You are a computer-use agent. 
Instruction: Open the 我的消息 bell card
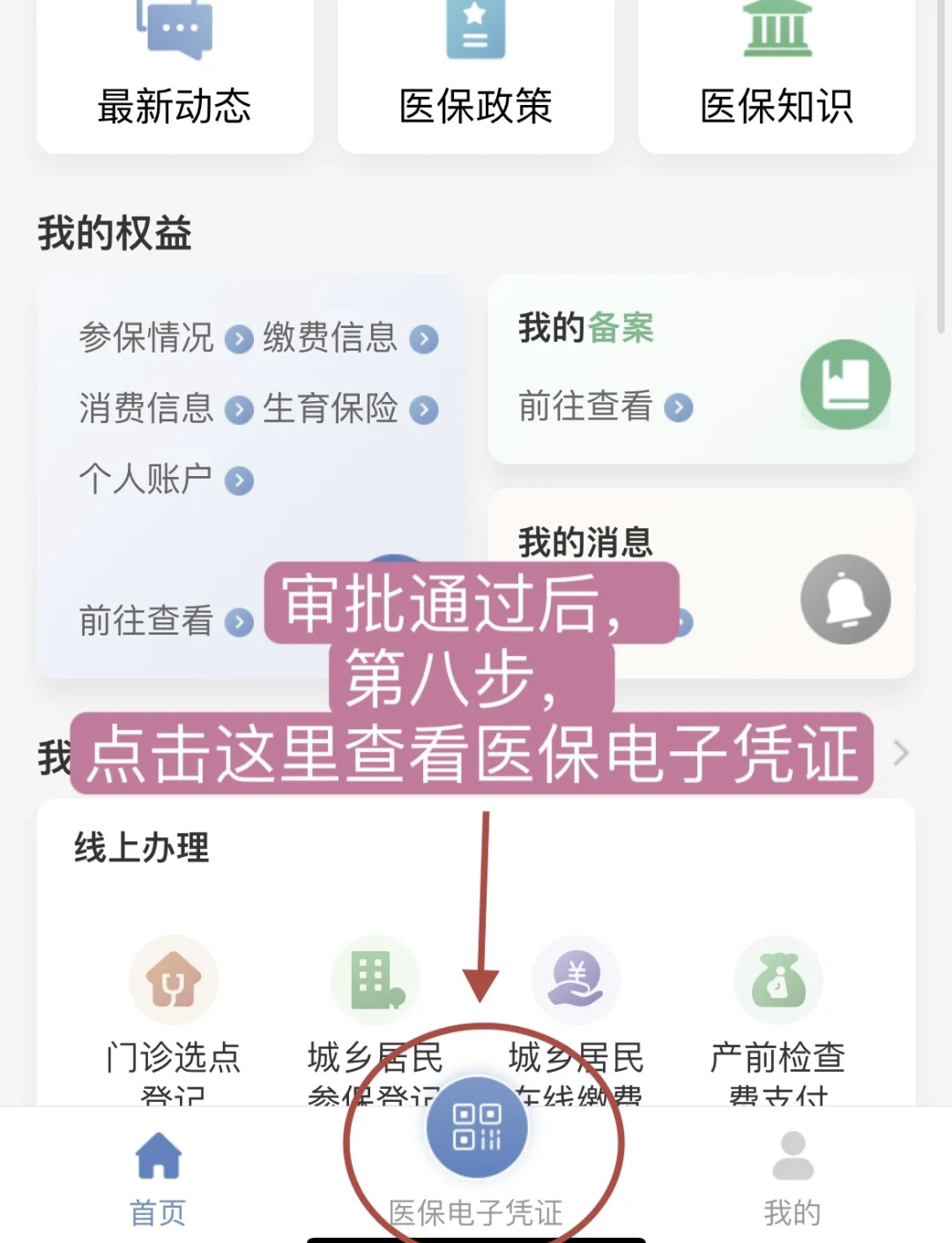tap(844, 599)
